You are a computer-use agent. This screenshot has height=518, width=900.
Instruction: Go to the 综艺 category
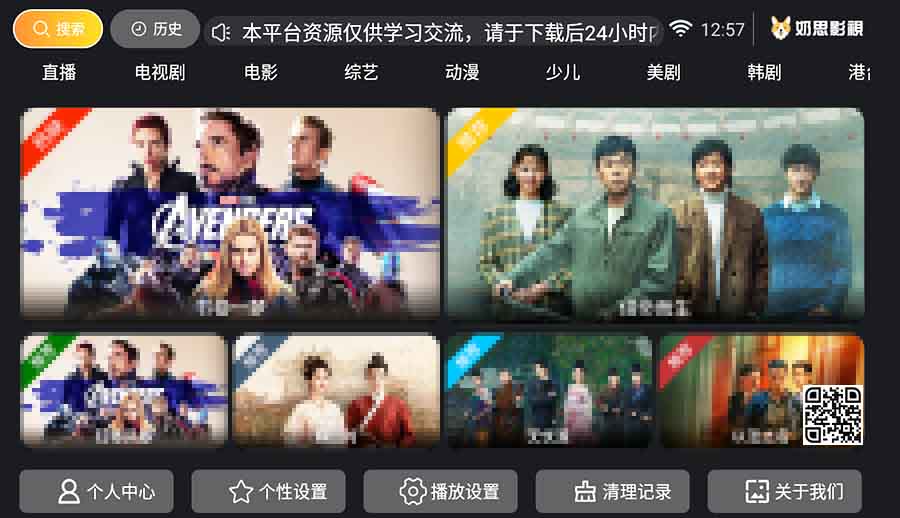click(361, 73)
